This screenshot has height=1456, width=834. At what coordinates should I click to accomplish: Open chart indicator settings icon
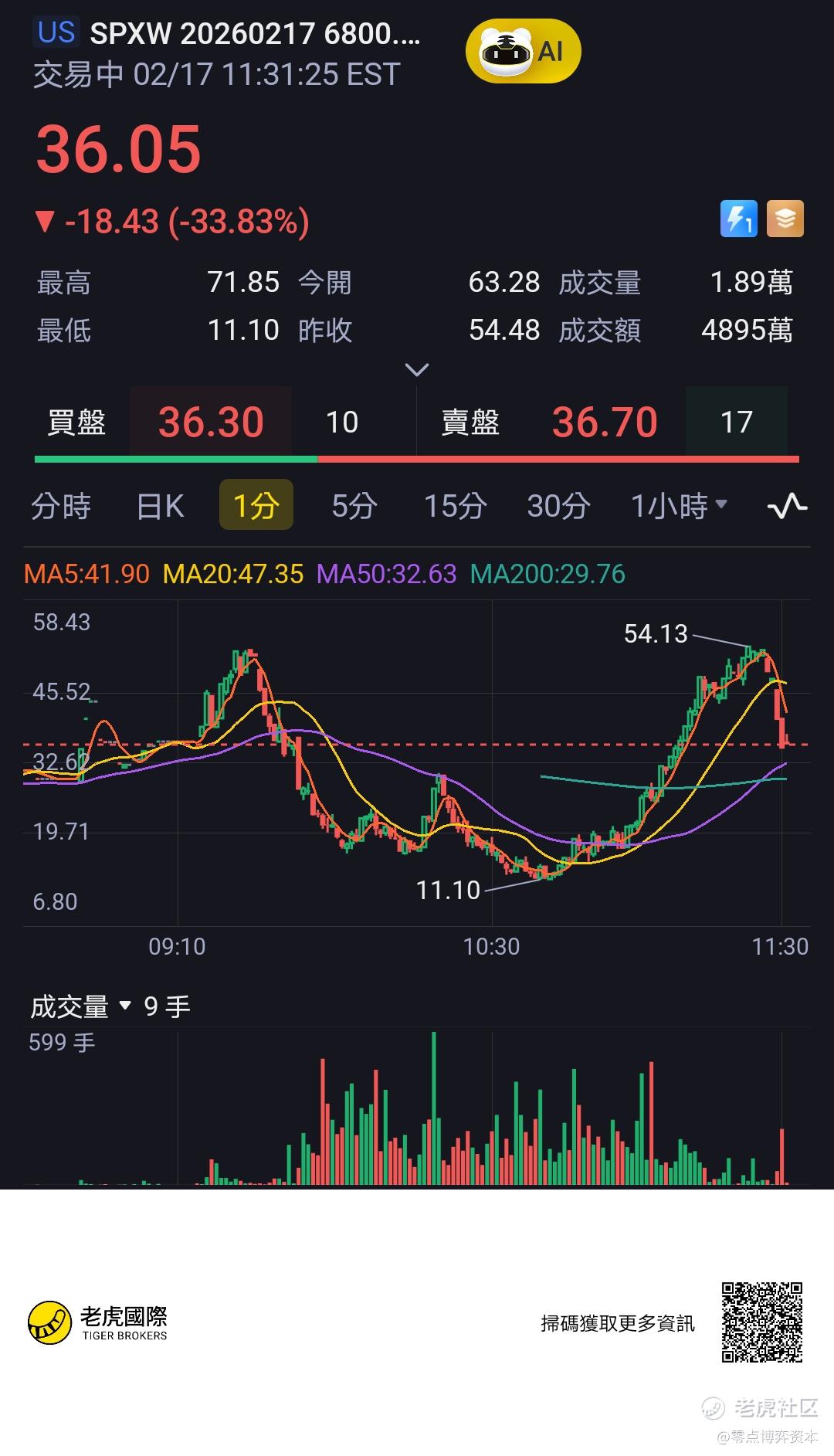[787, 506]
